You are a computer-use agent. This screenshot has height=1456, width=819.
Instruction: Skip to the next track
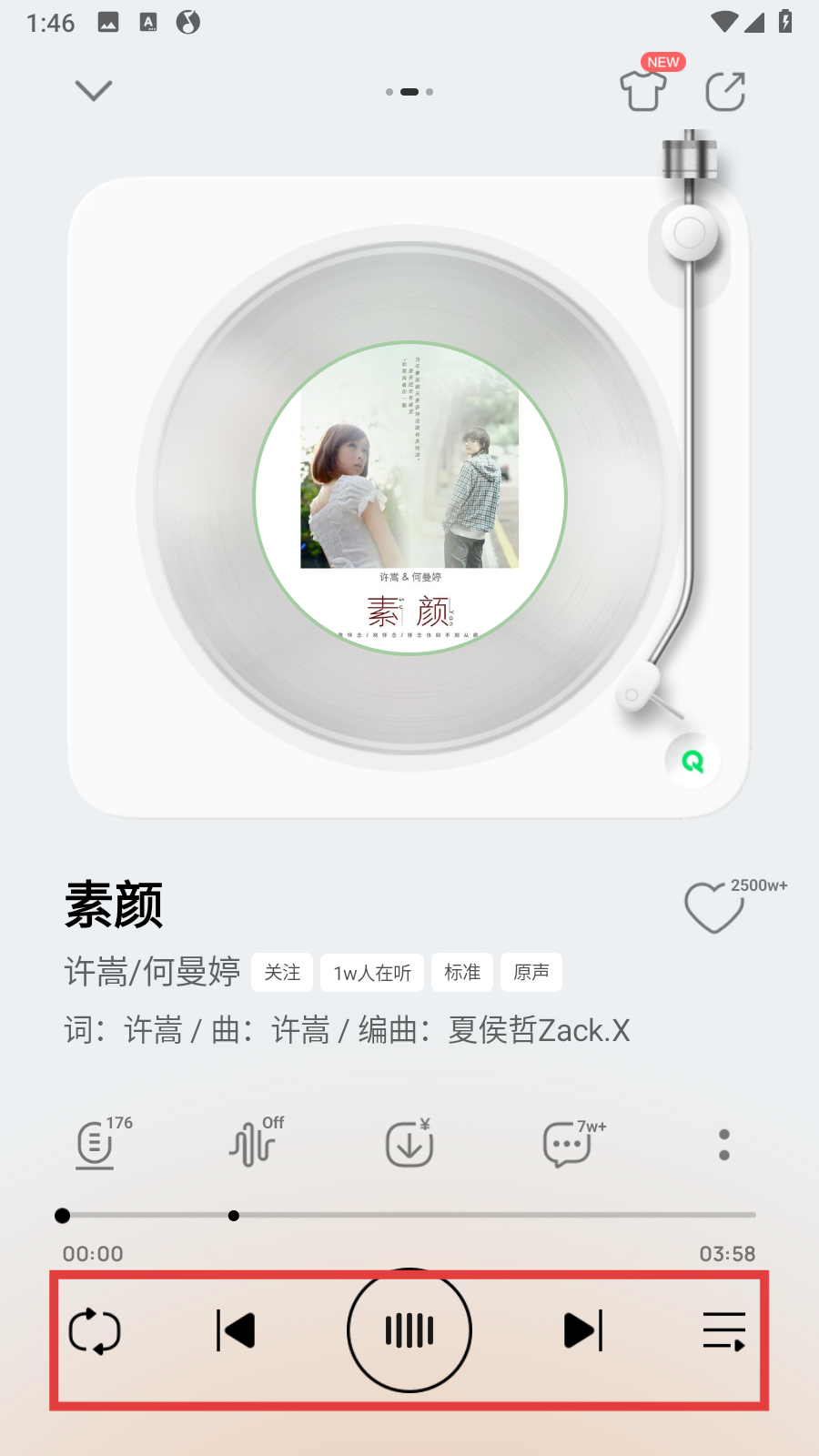(583, 1331)
